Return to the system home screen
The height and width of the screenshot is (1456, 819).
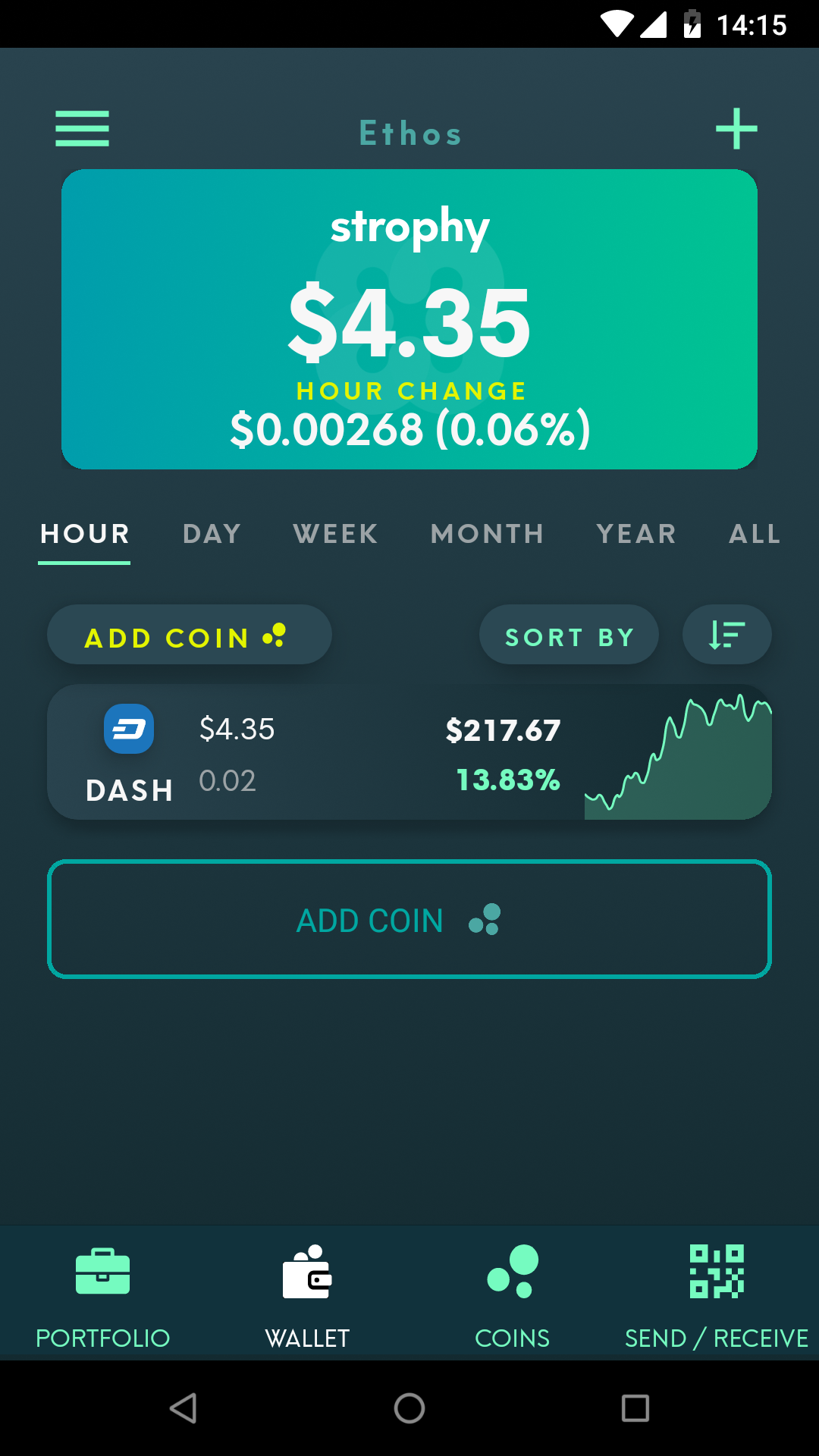click(409, 1408)
